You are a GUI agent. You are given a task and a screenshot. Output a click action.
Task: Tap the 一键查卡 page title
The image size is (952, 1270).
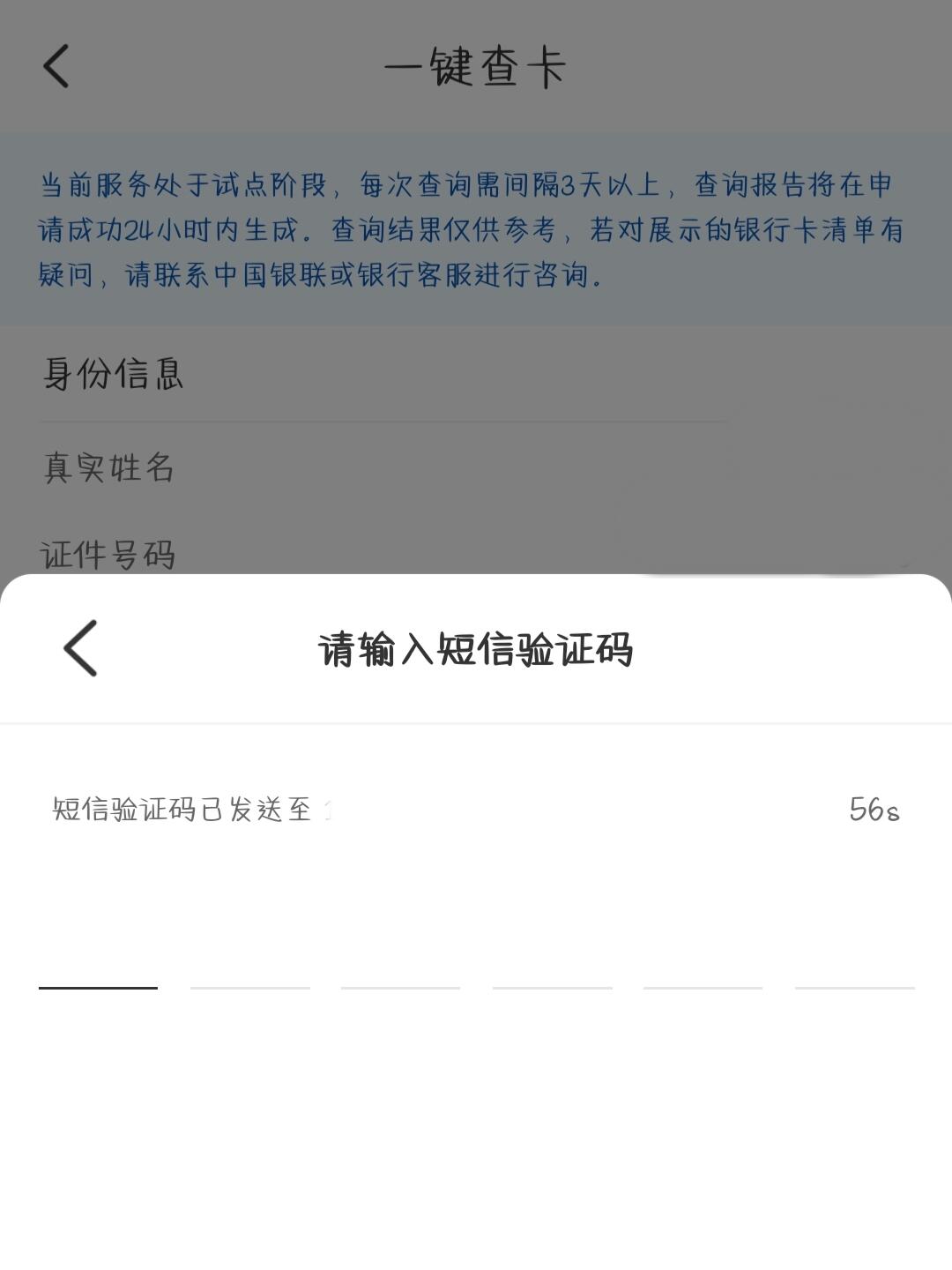point(476,66)
